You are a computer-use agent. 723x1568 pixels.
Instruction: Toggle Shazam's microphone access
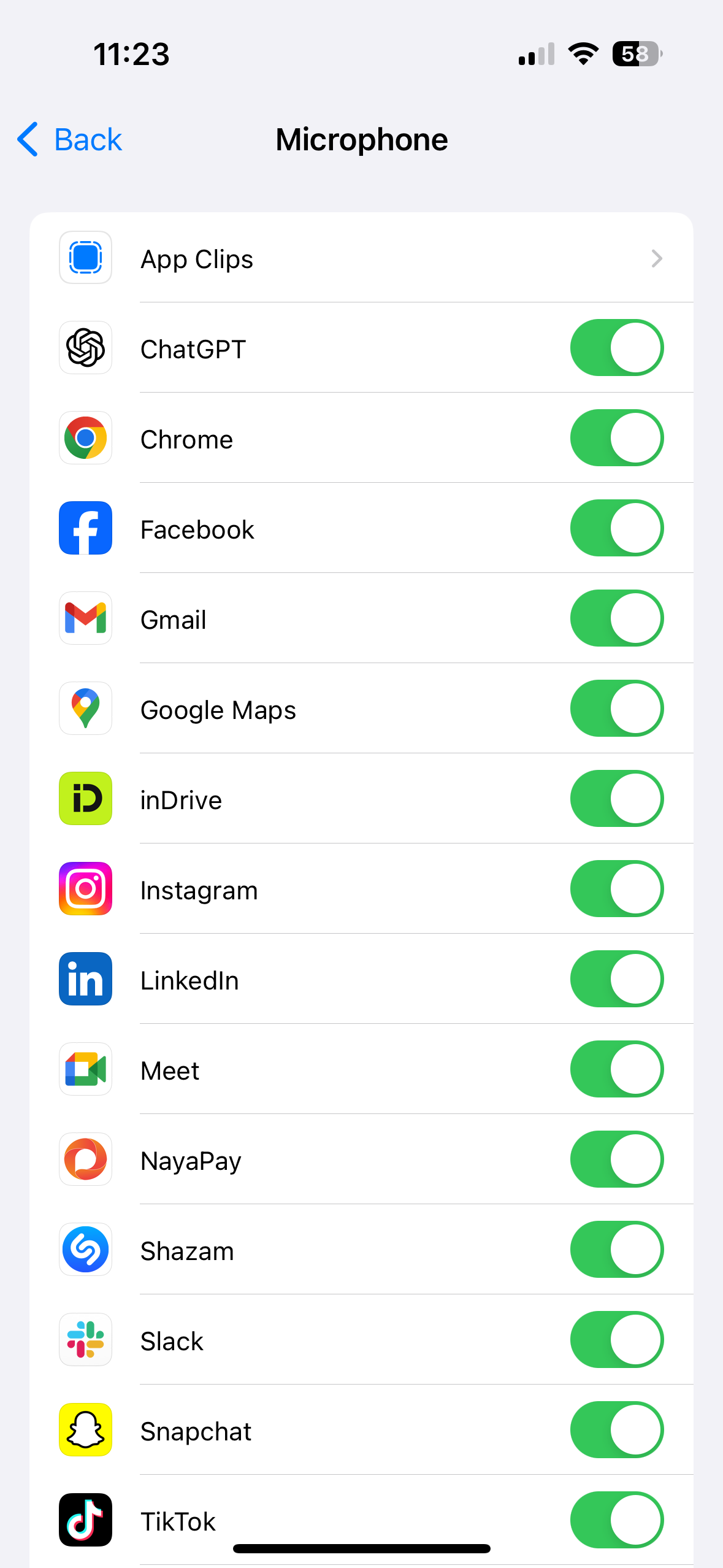[616, 1250]
